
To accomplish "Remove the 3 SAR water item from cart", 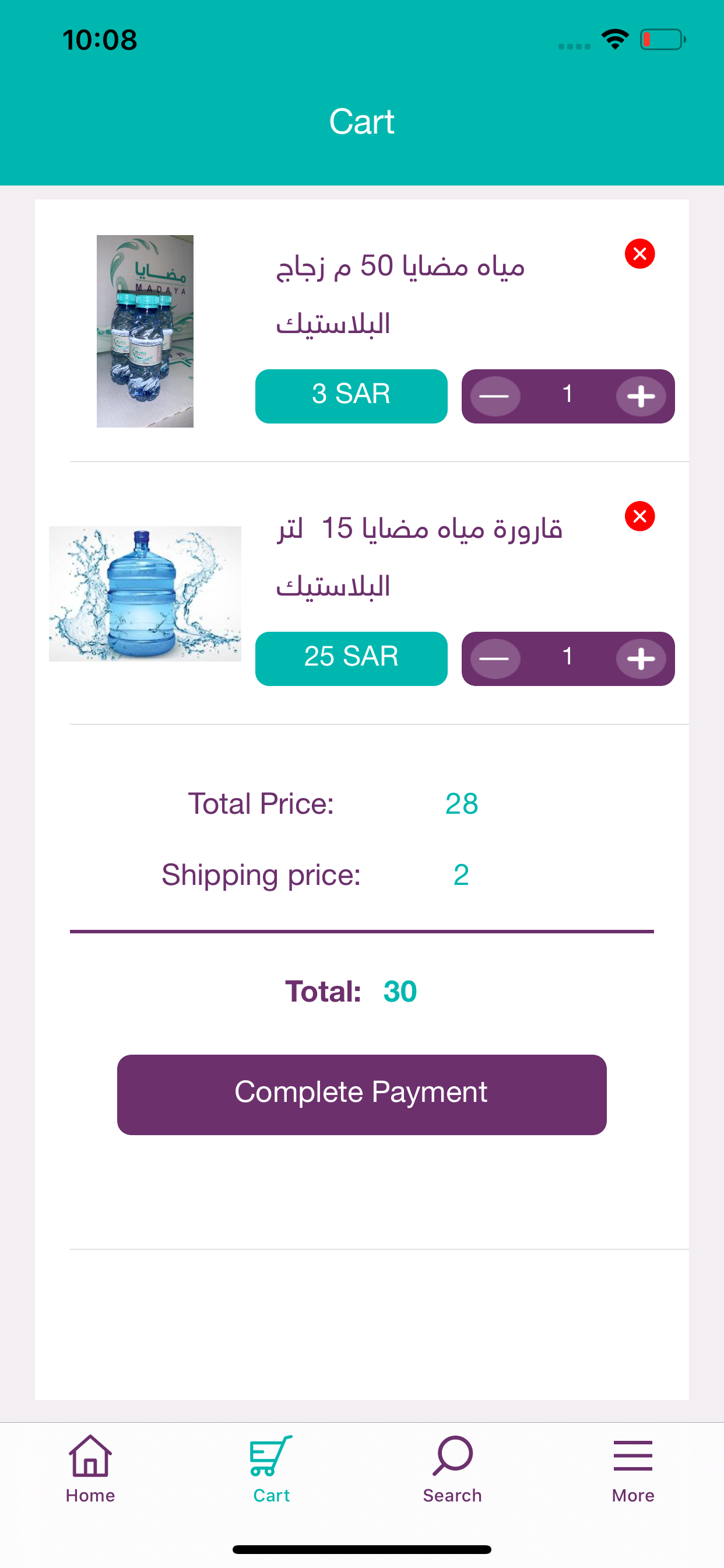I will [639, 254].
